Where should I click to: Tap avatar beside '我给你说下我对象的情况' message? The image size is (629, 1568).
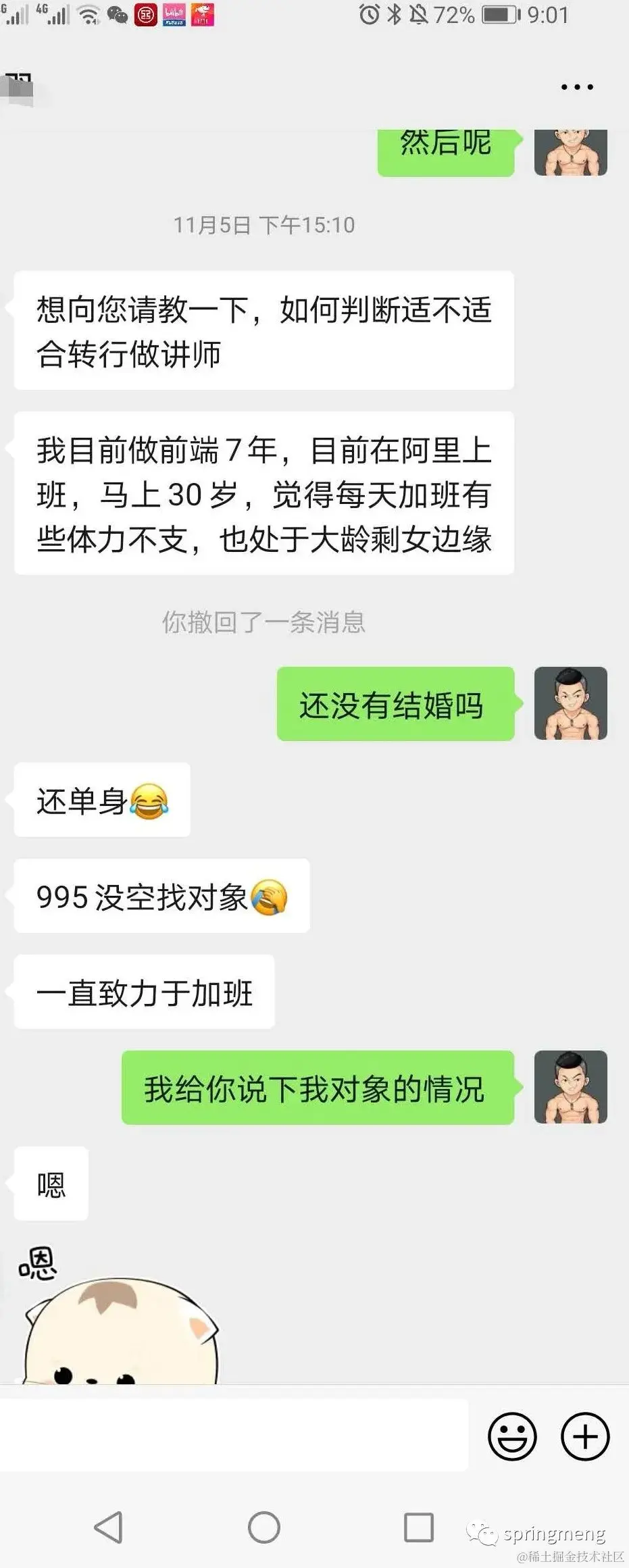click(570, 1087)
